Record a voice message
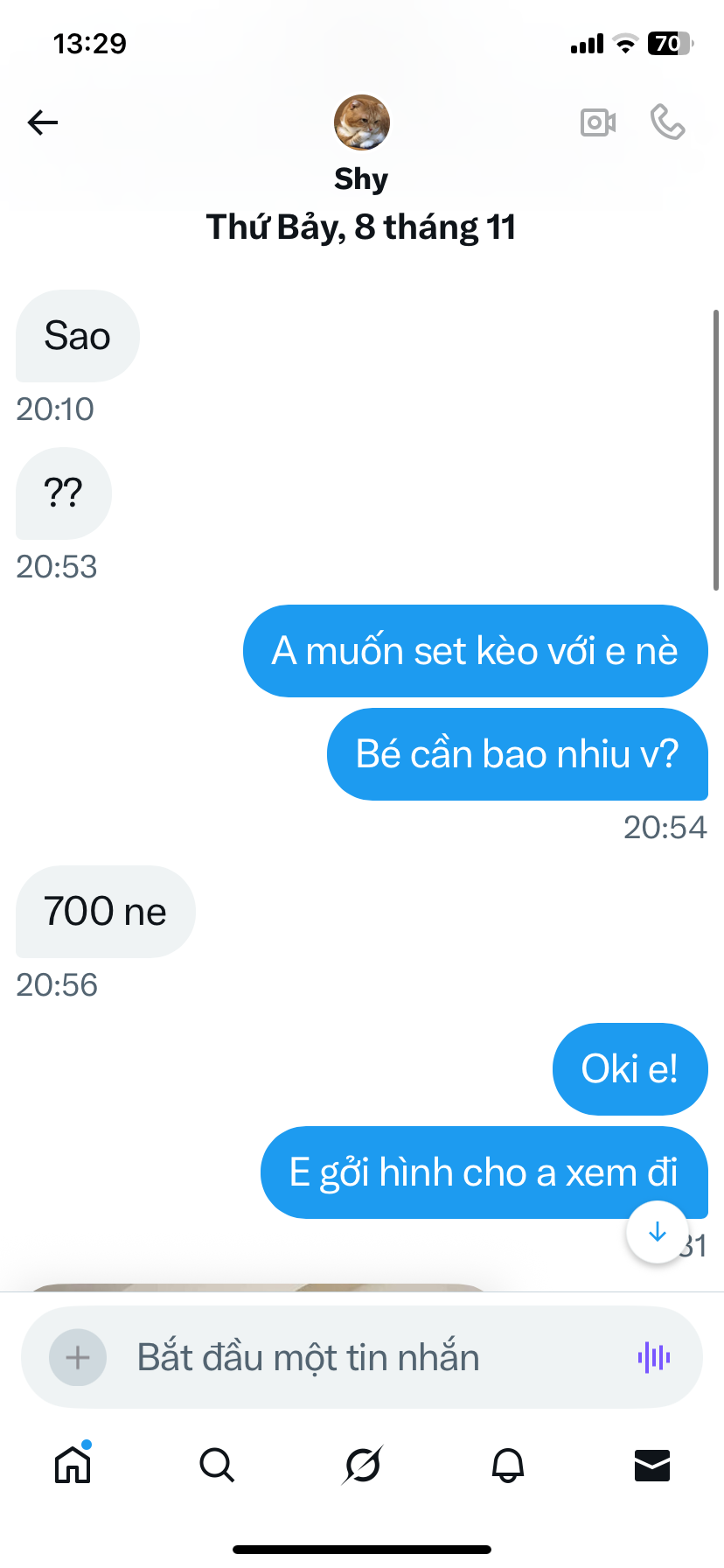 coord(654,1357)
